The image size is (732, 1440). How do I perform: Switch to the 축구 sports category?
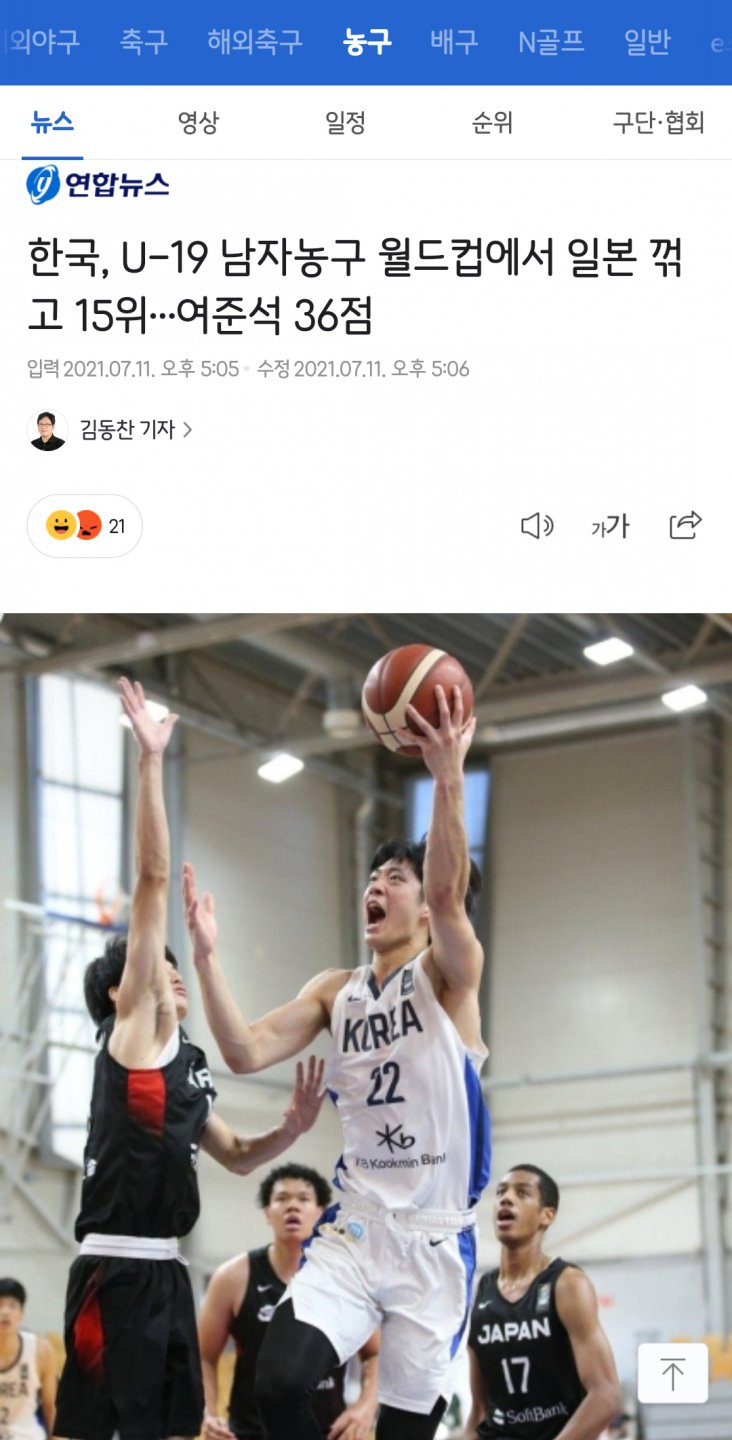pos(144,42)
